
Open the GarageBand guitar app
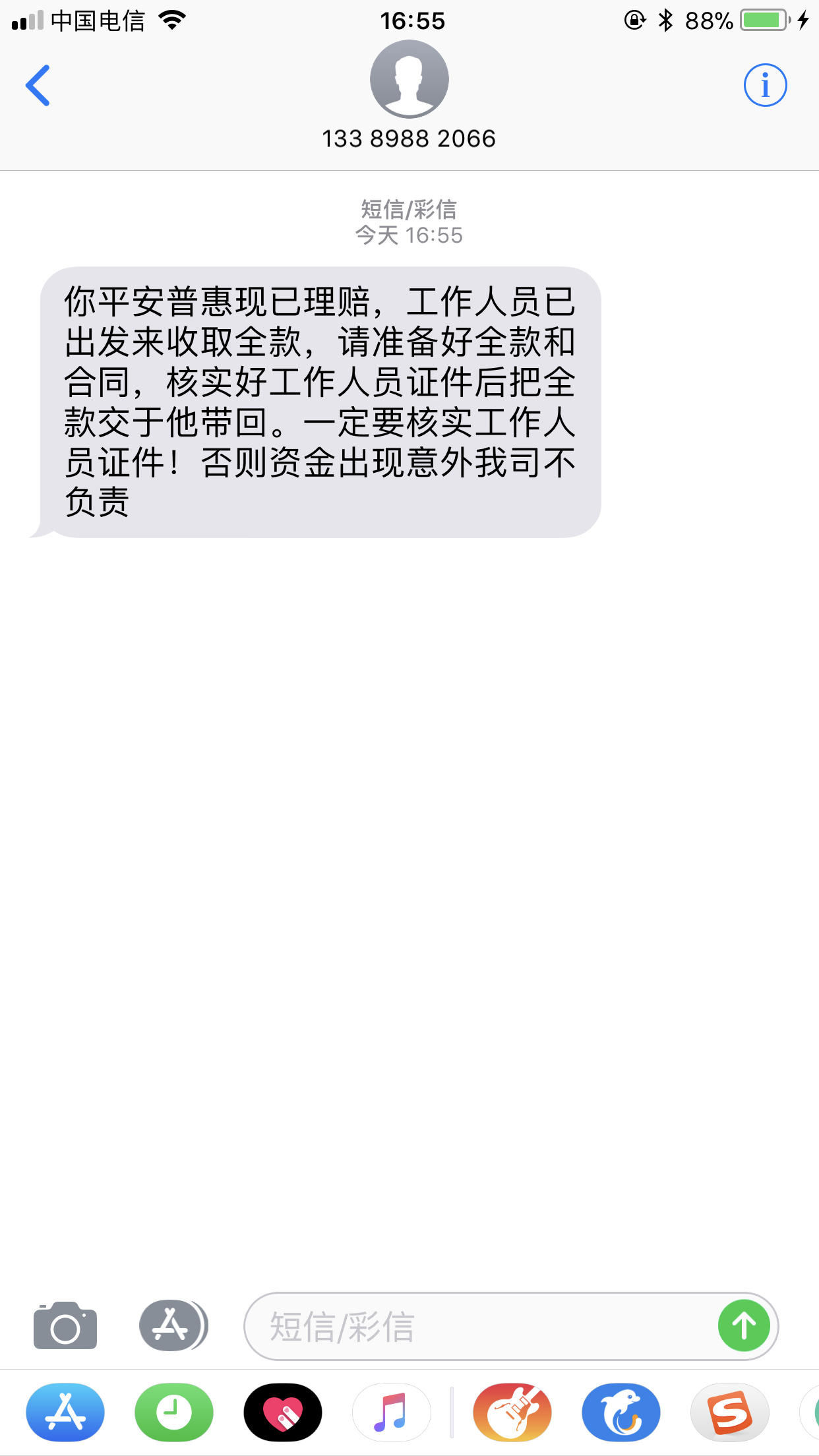point(512,1412)
